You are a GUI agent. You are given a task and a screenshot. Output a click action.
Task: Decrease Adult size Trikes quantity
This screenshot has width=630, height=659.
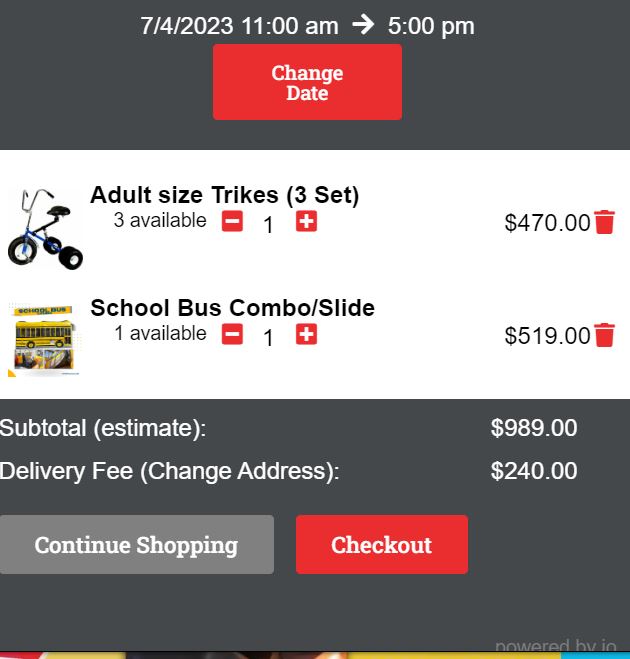pyautogui.click(x=232, y=221)
